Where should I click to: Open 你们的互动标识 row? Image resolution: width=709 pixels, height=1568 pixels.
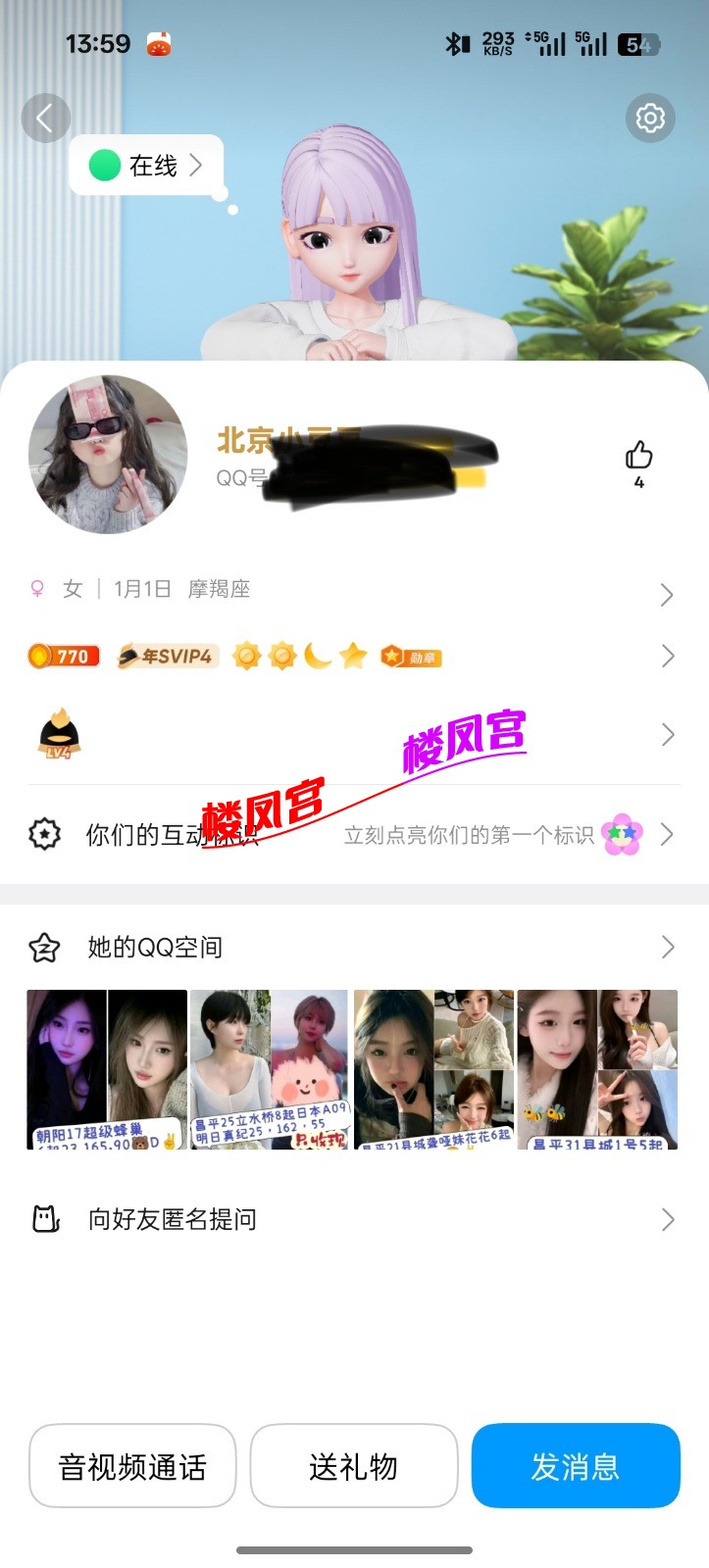[354, 835]
